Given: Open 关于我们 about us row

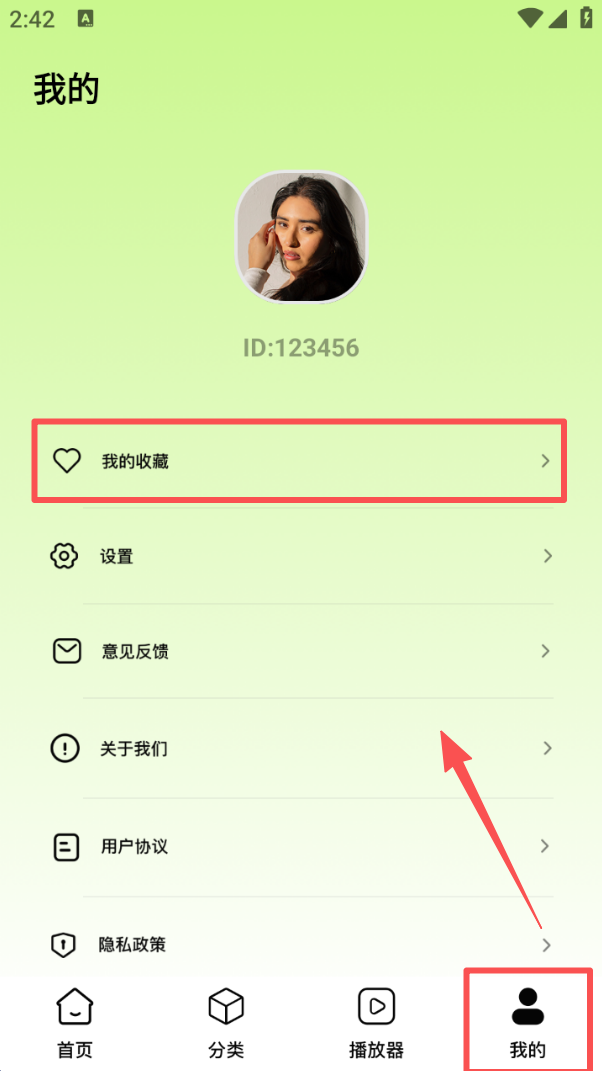Looking at the screenshot, I should click(x=300, y=748).
